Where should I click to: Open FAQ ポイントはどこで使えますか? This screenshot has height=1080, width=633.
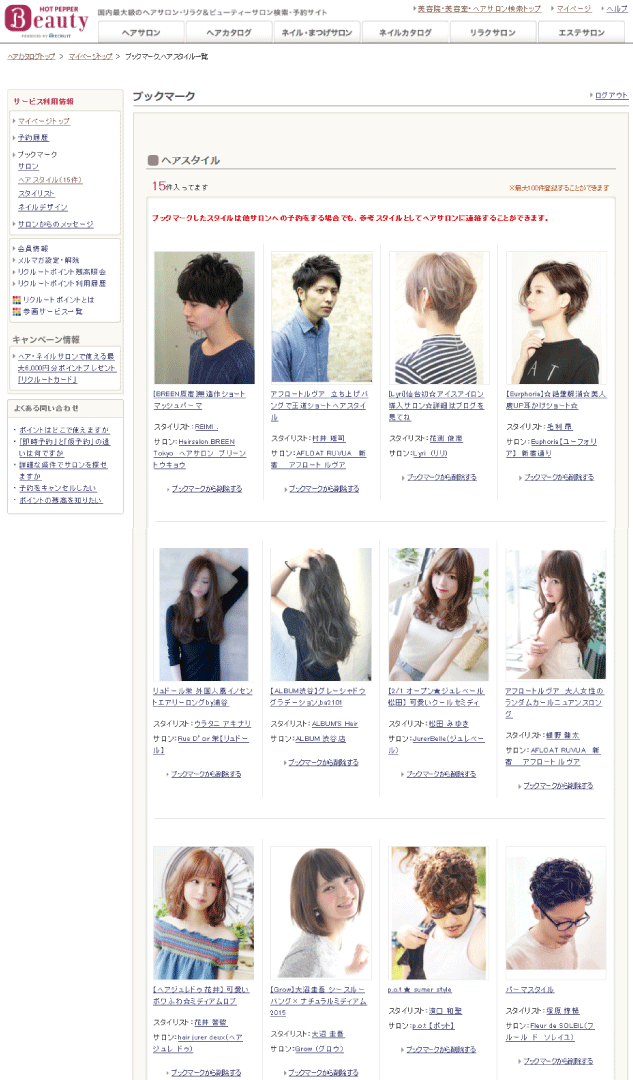[63, 430]
